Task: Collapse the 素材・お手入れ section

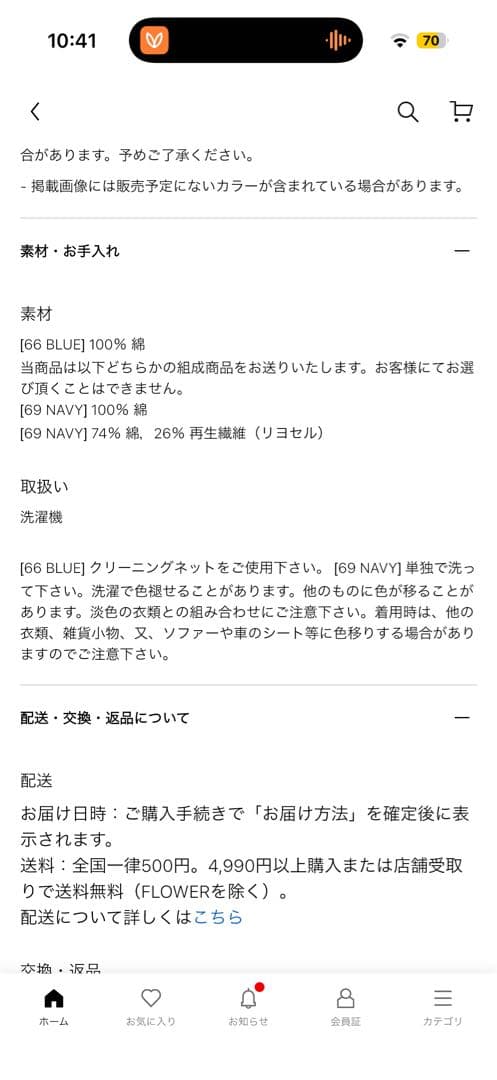Action: coord(248,251)
